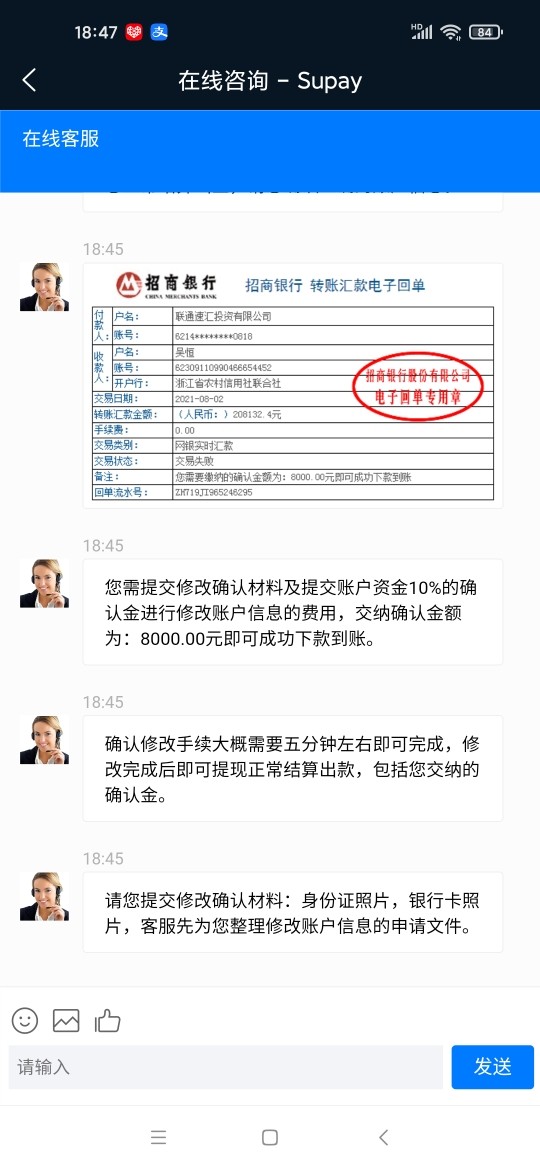The image size is (540, 1170).
Task: Open recent apps from navigation bar
Action: pyautogui.click(x=158, y=1137)
